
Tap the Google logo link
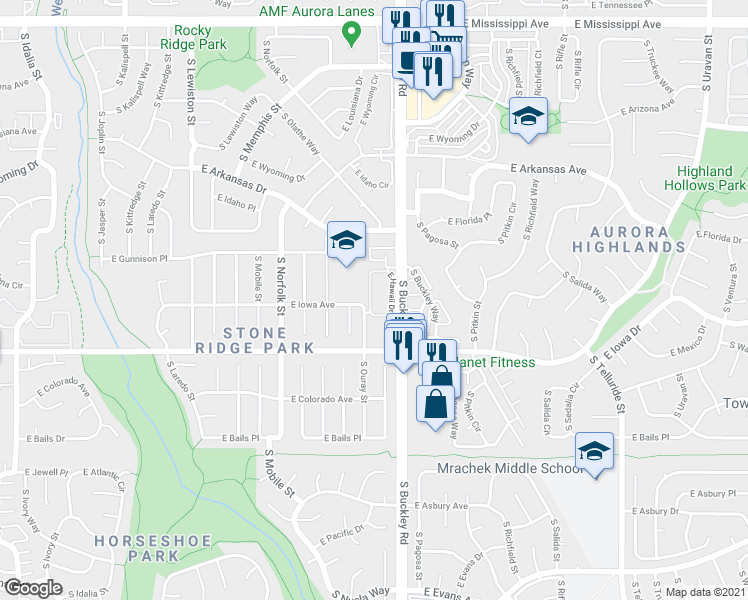pos(33,588)
